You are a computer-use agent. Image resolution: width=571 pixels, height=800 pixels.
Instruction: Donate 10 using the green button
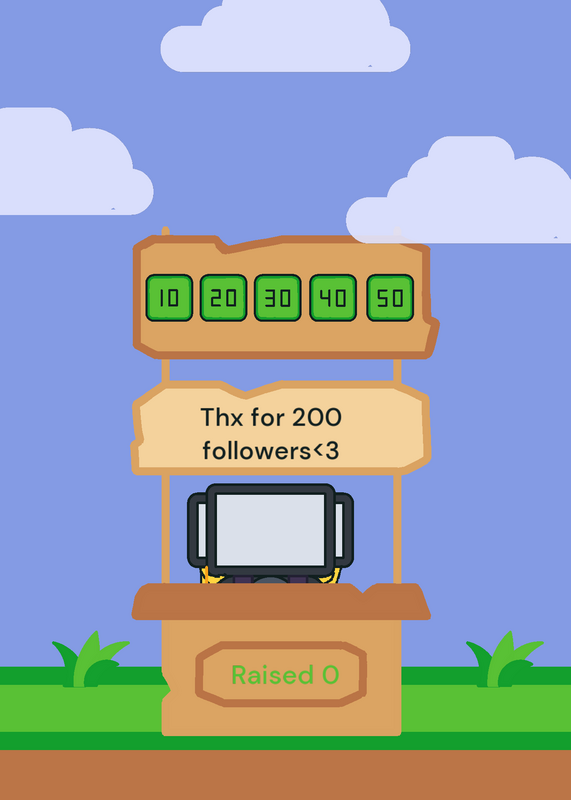(x=169, y=298)
